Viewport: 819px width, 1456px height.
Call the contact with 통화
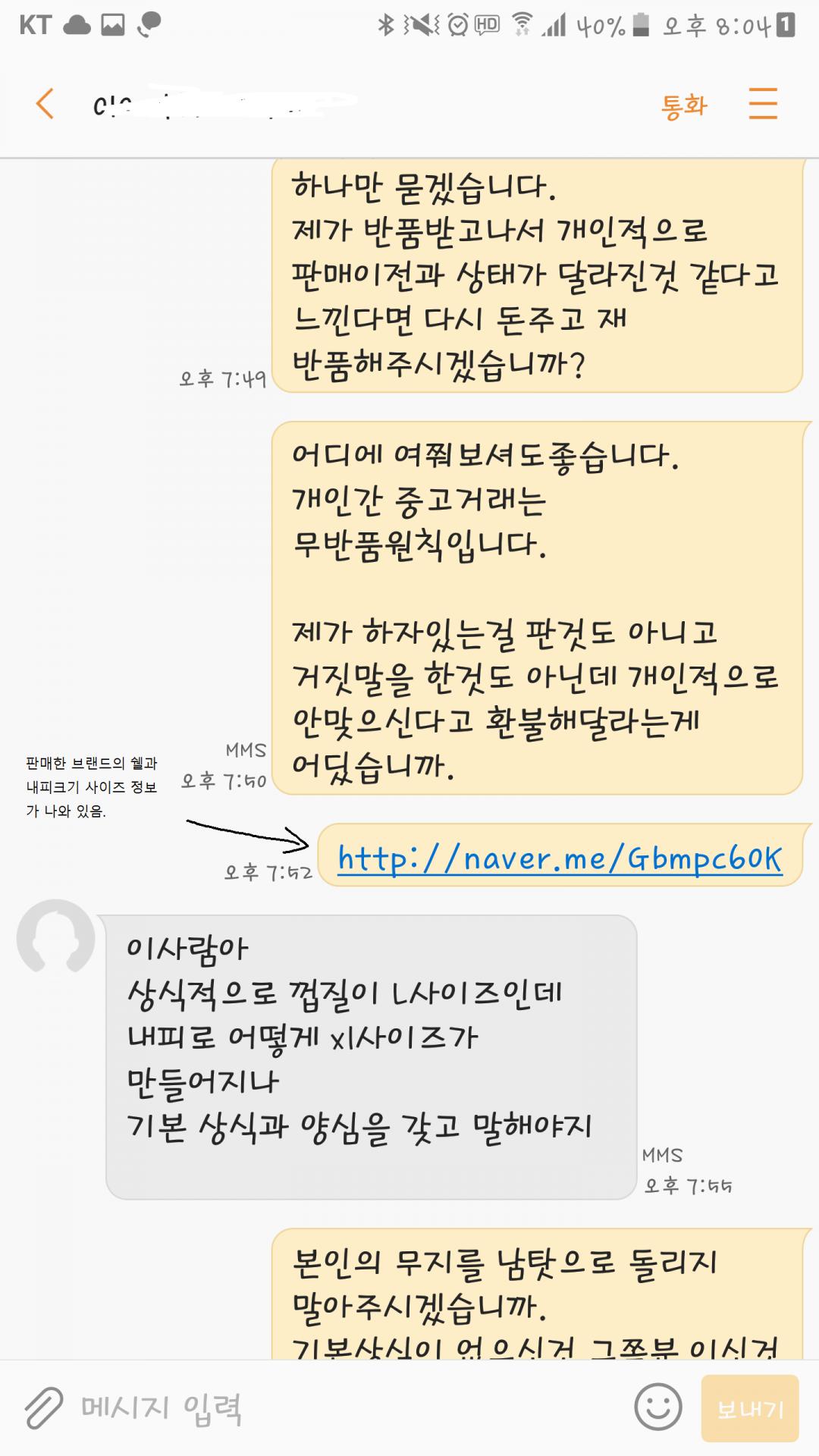[683, 105]
